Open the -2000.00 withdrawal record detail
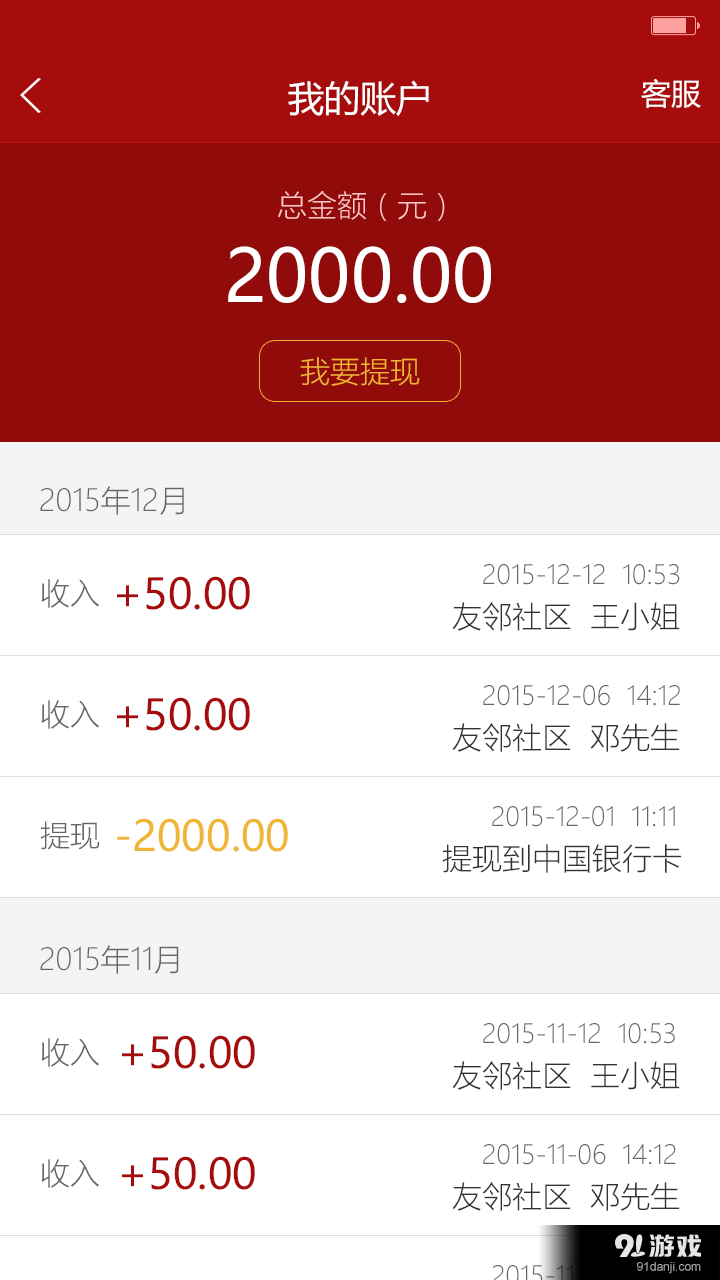 (x=360, y=837)
